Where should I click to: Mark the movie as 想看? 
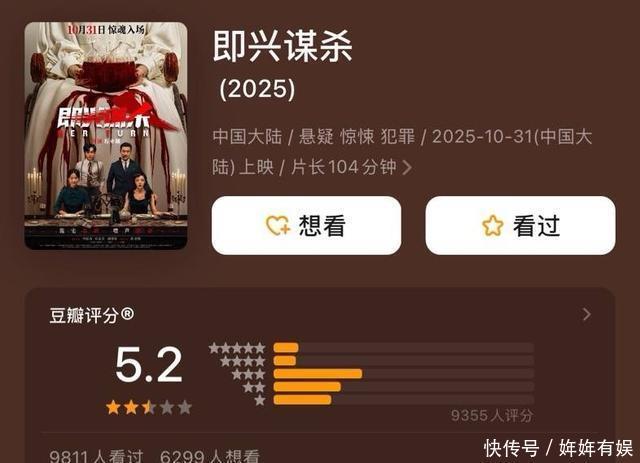click(x=306, y=226)
